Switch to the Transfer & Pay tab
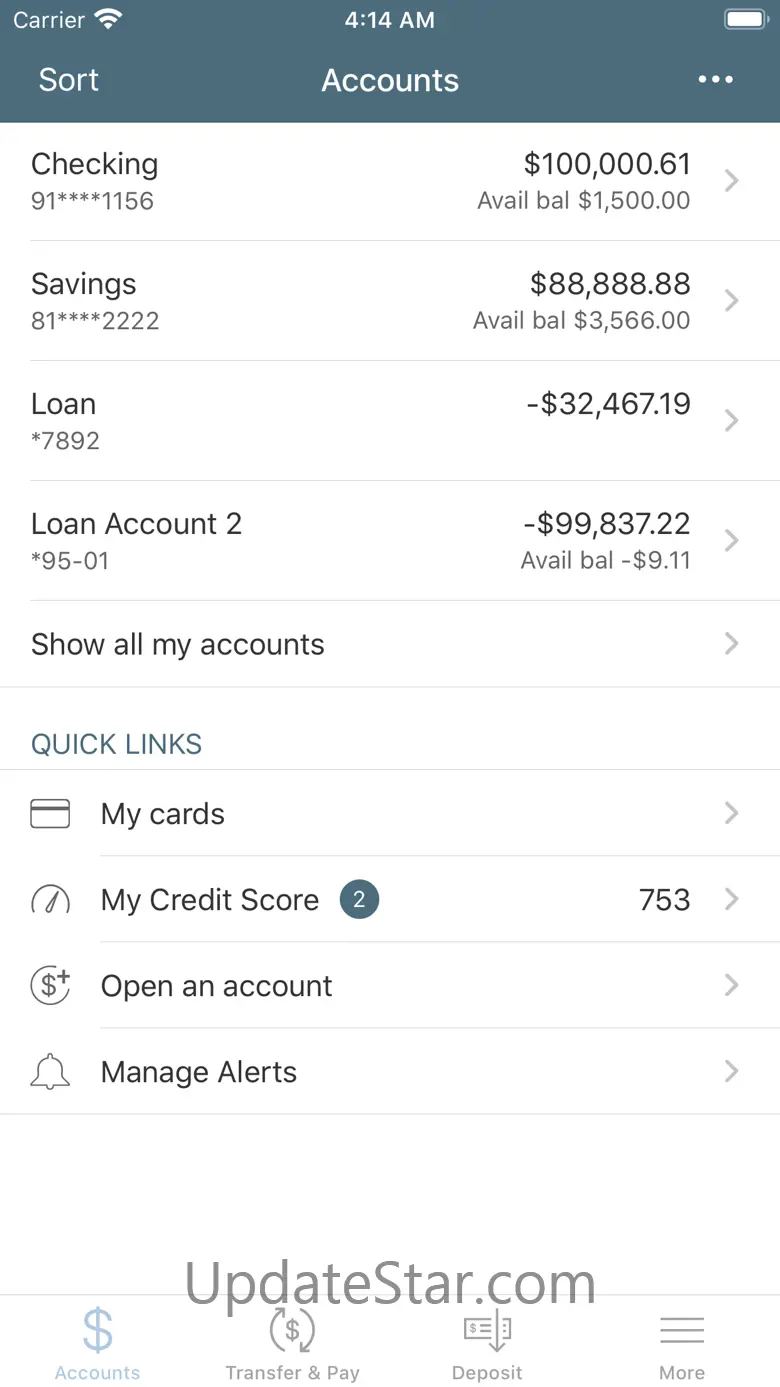Screen dimensions: 780x1387 [x=292, y=1343]
